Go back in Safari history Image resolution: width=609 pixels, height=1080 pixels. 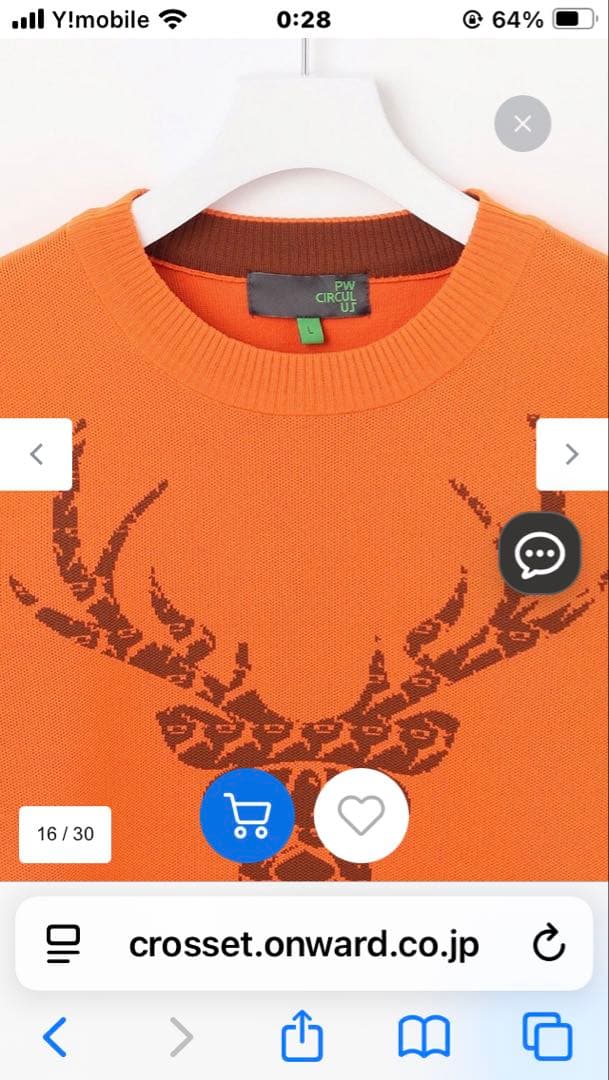[x=55, y=1037]
